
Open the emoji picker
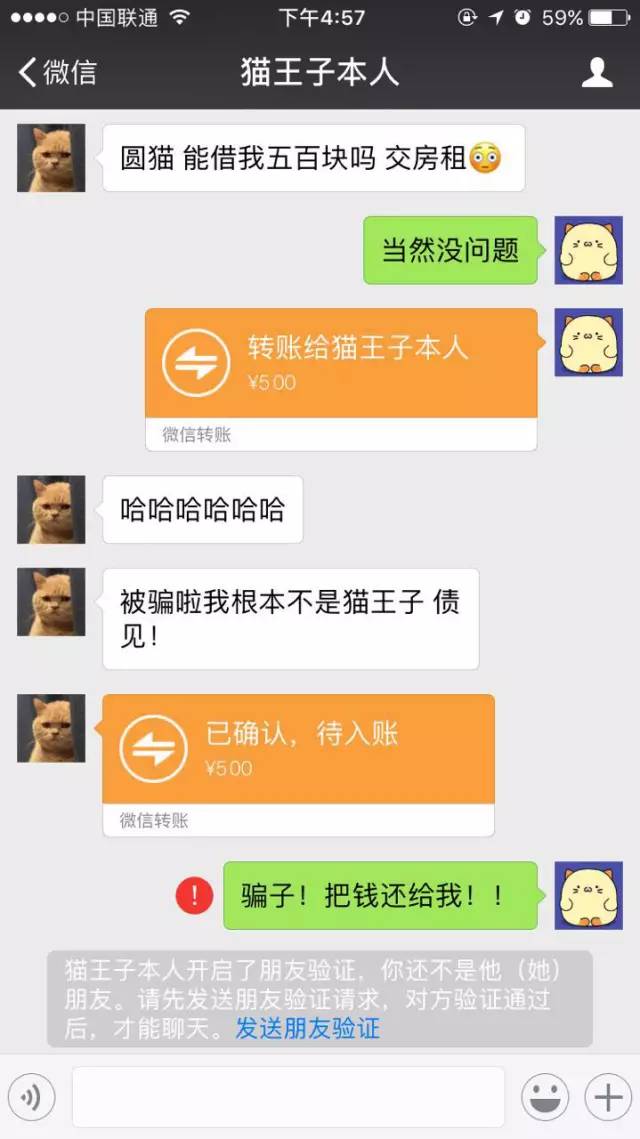point(545,1098)
